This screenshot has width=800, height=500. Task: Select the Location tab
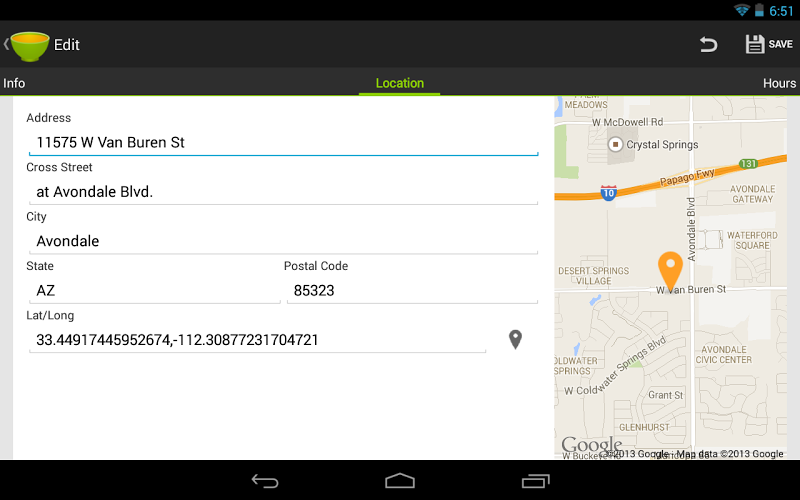tap(399, 83)
